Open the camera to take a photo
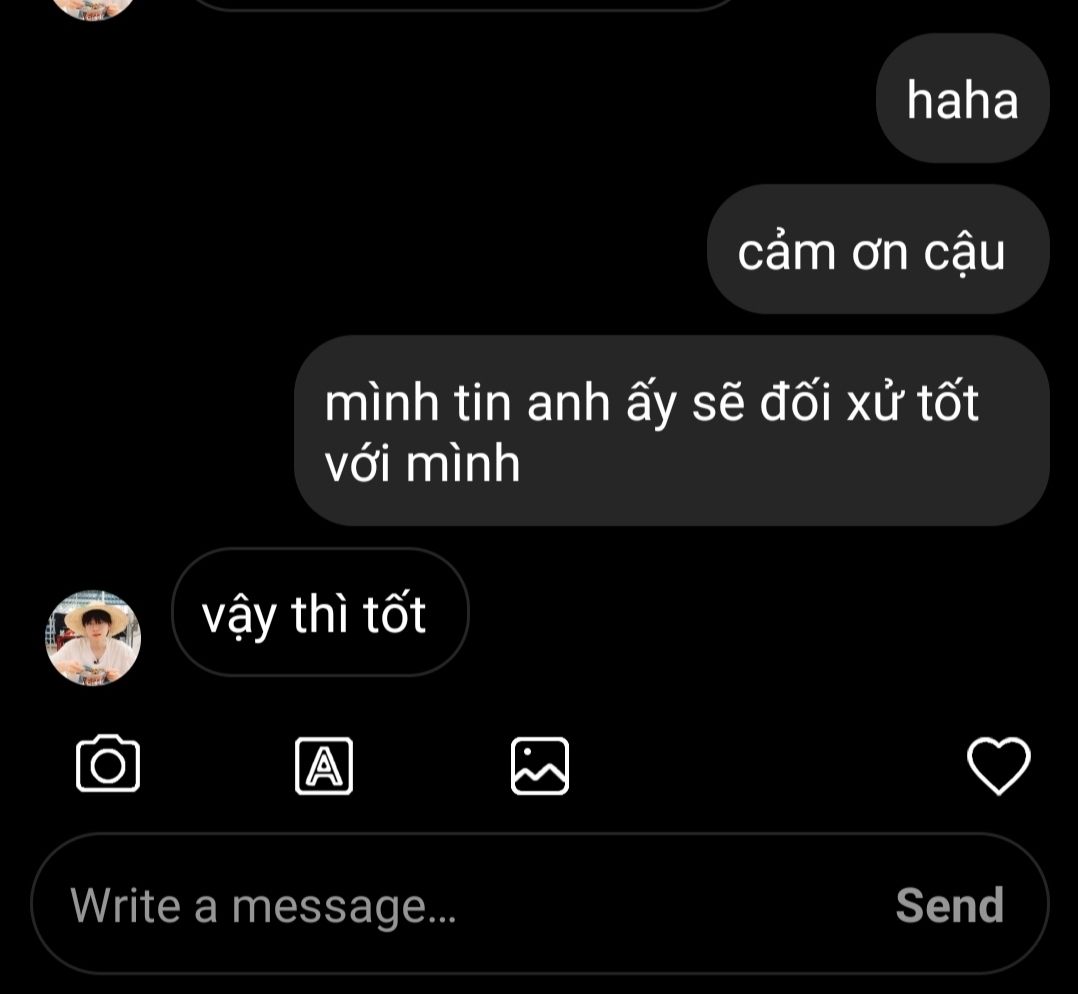1078x994 pixels. coord(108,765)
